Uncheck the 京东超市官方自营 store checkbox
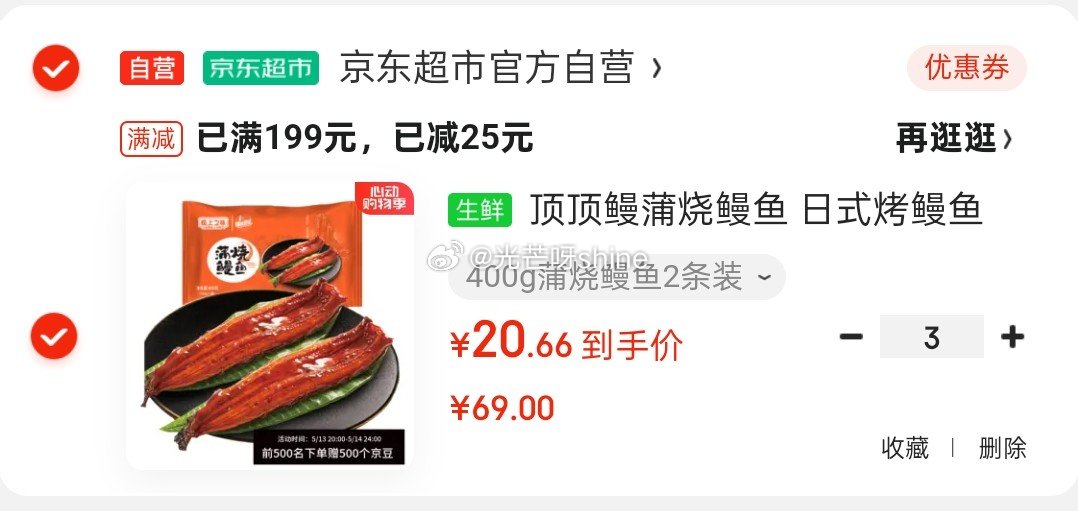Viewport: 1078px width, 511px height. coord(55,68)
